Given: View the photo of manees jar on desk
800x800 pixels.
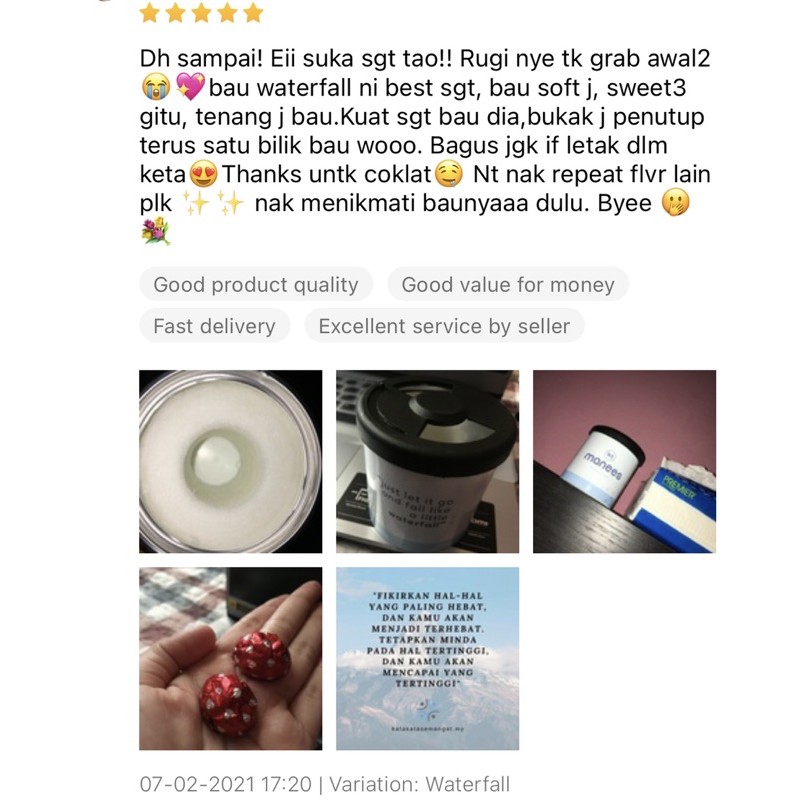Looking at the screenshot, I should pyautogui.click(x=624, y=461).
